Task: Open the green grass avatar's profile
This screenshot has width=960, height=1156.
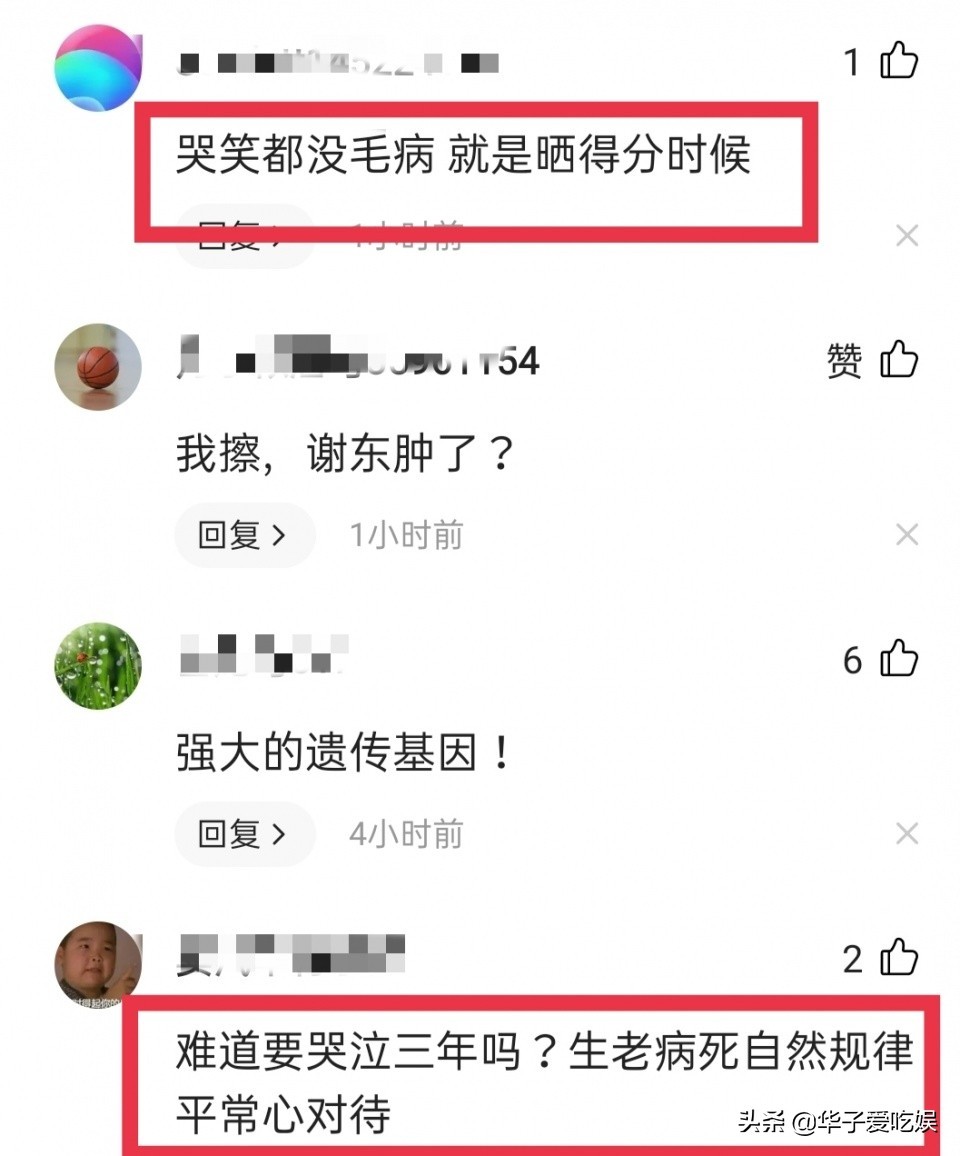Action: point(97,665)
